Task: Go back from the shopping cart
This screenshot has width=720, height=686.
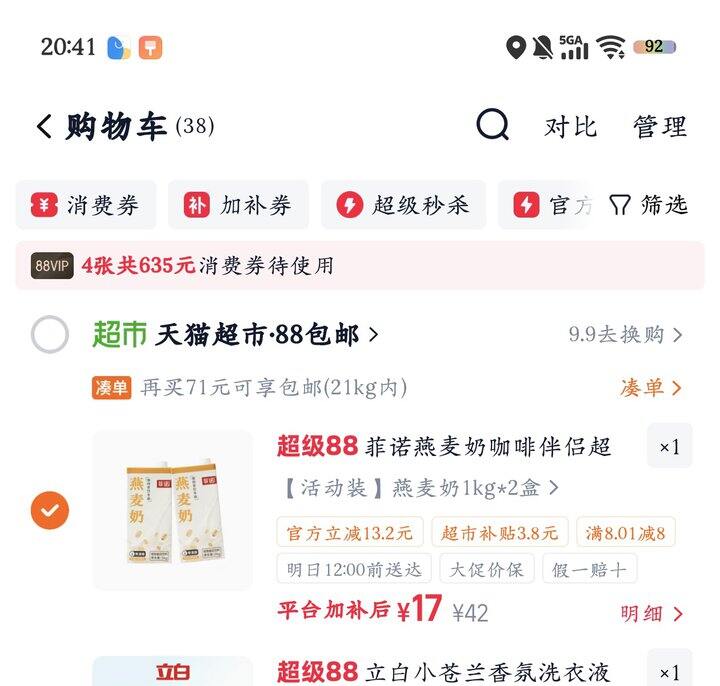Action: pyautogui.click(x=45, y=126)
